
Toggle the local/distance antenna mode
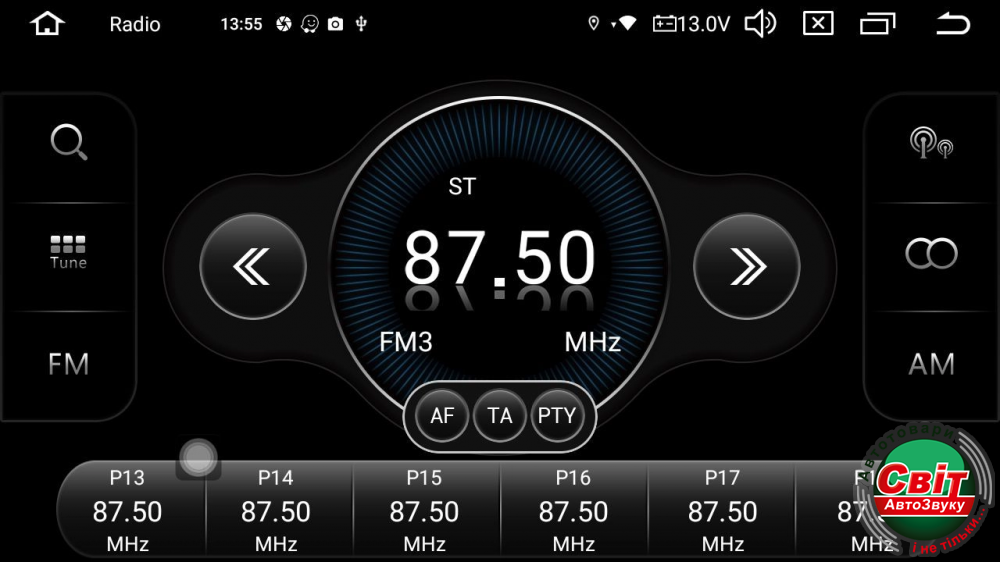[931, 143]
